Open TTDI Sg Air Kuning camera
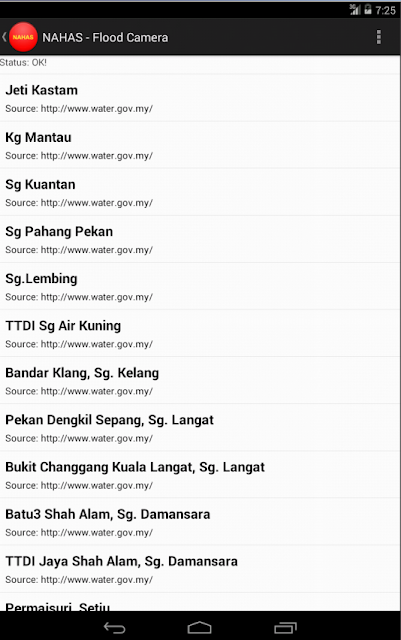401x640 pixels. tap(200, 333)
